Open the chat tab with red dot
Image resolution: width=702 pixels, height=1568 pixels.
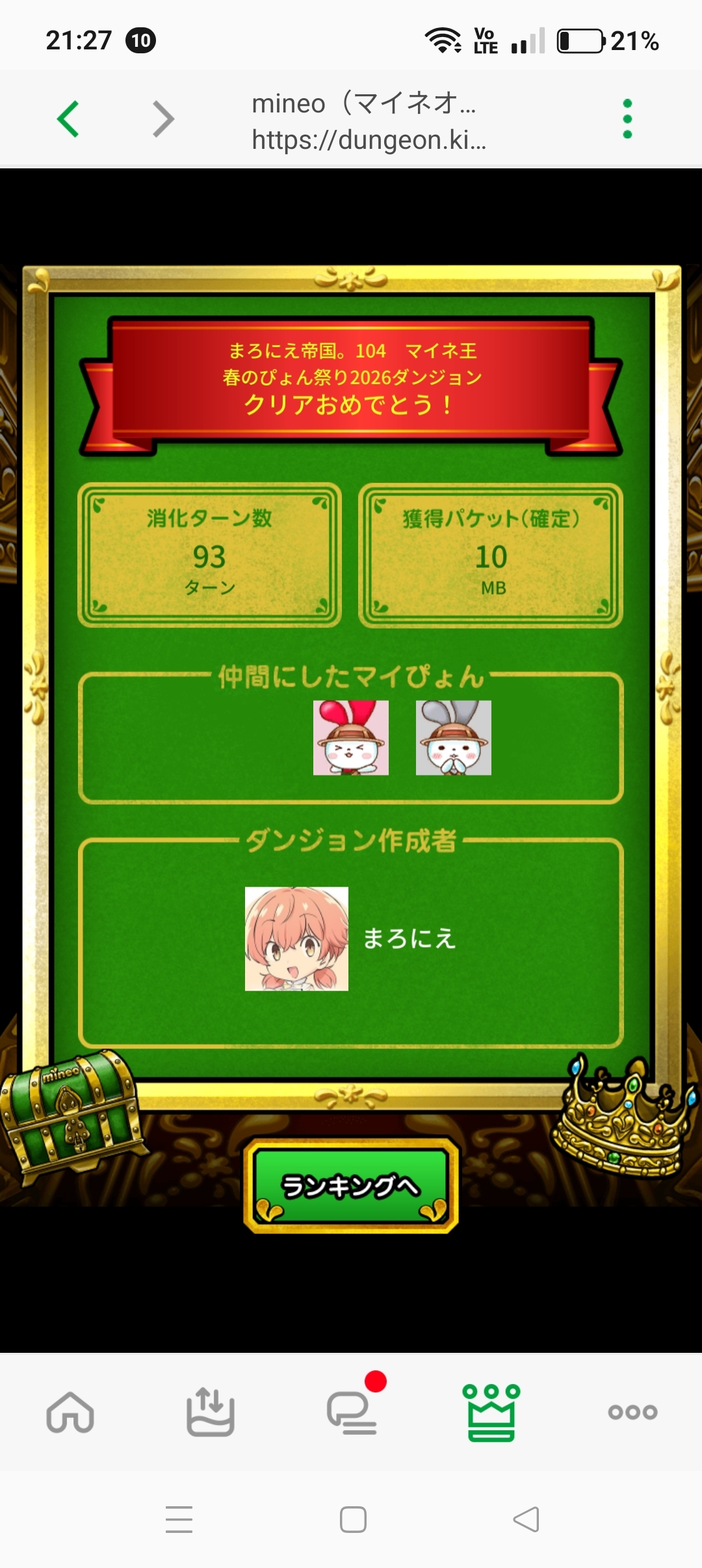click(x=352, y=1412)
